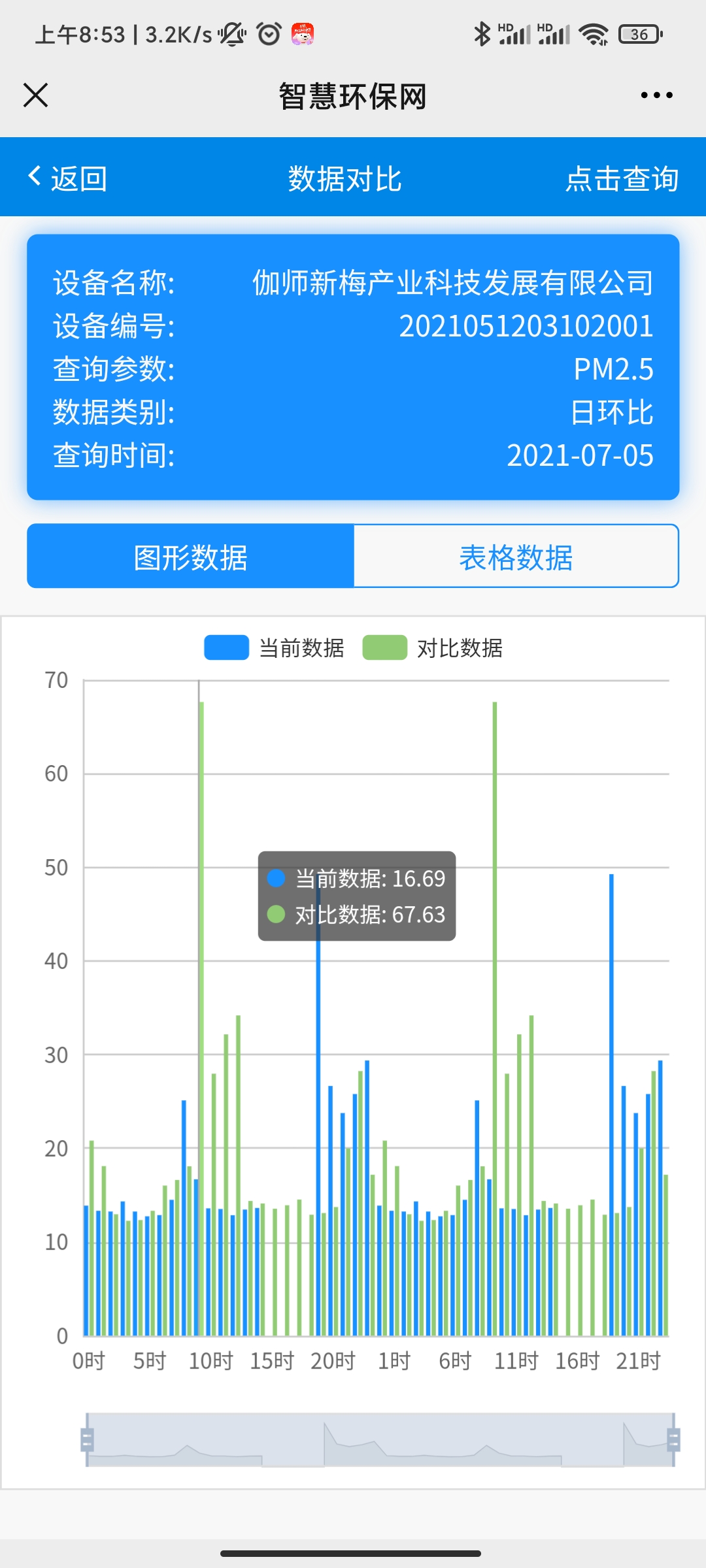
Task: Tap the right handle of the zoom slider
Action: tap(673, 1439)
